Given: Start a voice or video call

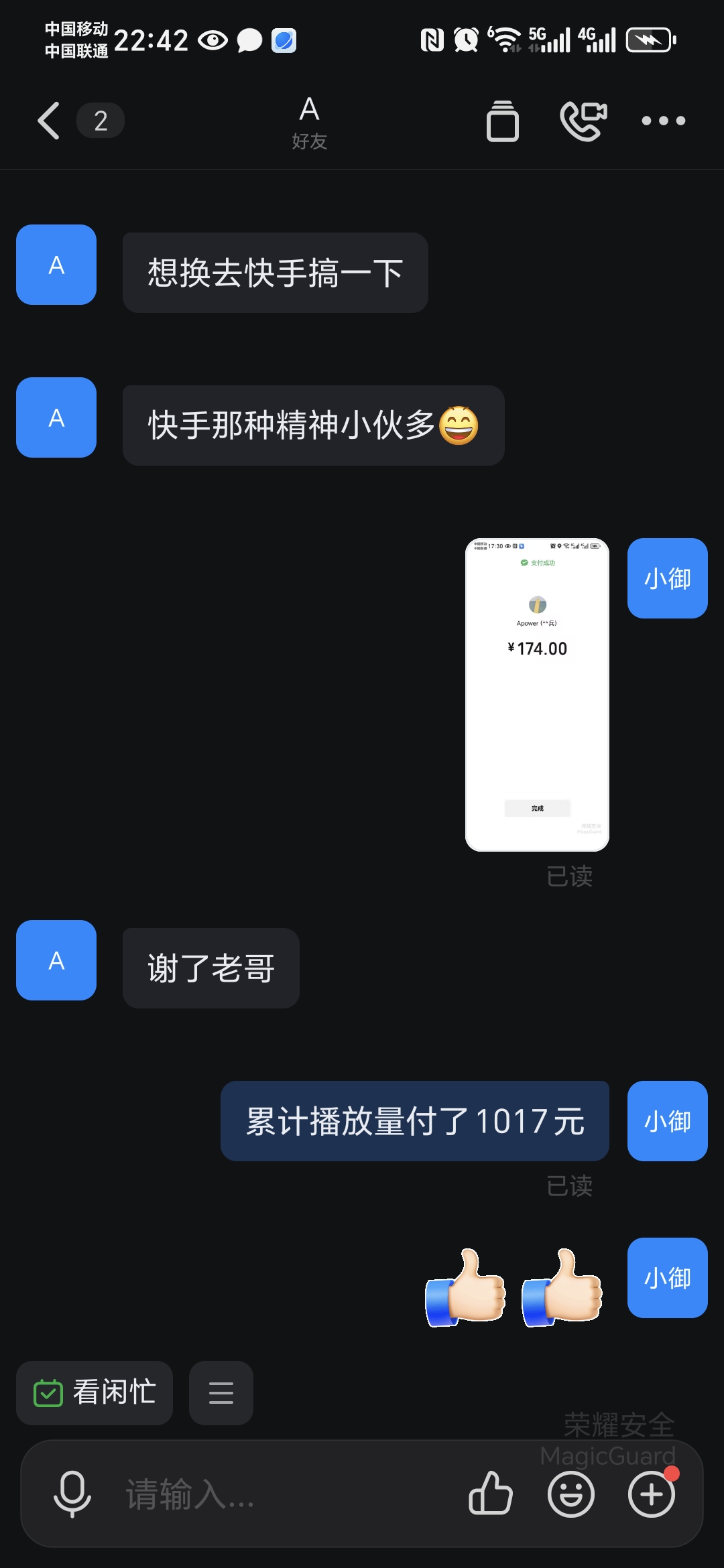Looking at the screenshot, I should (583, 121).
